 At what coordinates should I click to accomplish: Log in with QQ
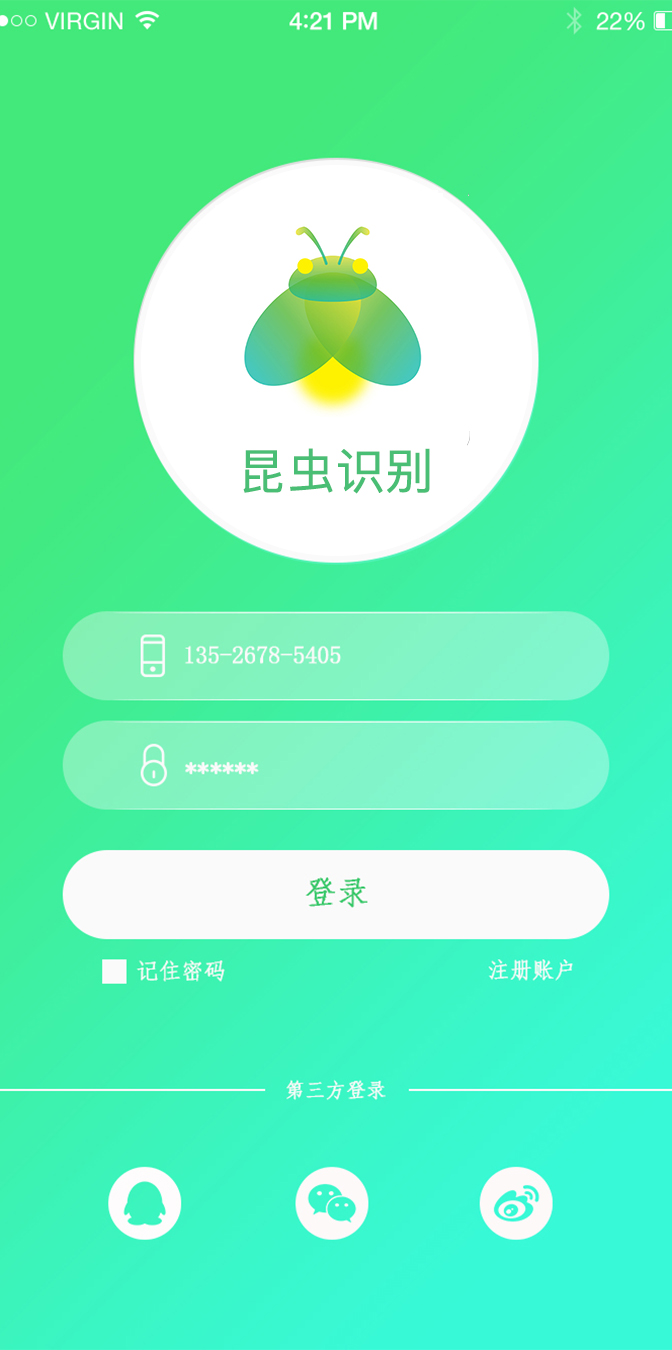tap(144, 1203)
